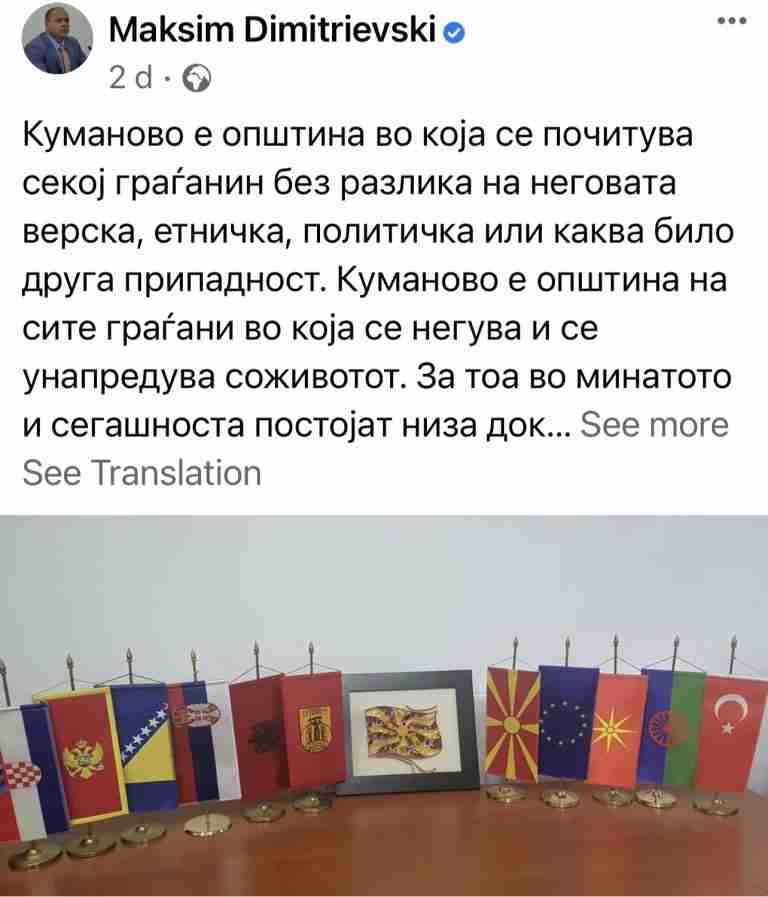Image resolution: width=768 pixels, height=897 pixels.
Task: Expand the post with See more
Action: point(655,425)
